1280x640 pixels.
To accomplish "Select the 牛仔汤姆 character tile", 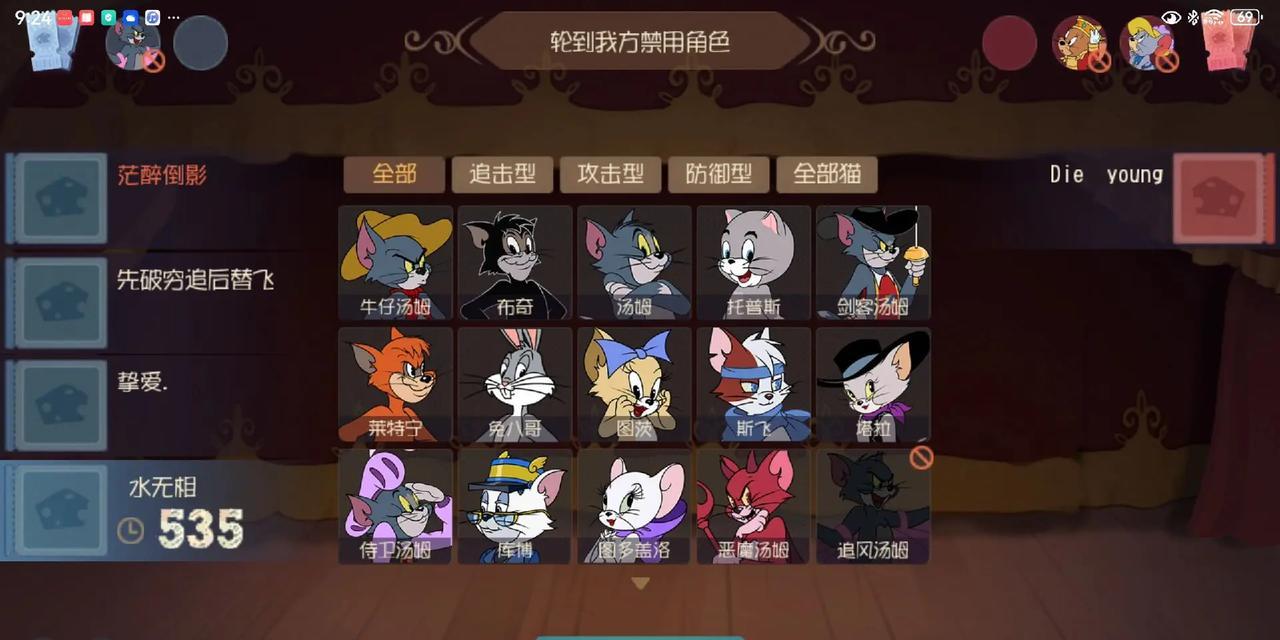I will click(x=395, y=262).
